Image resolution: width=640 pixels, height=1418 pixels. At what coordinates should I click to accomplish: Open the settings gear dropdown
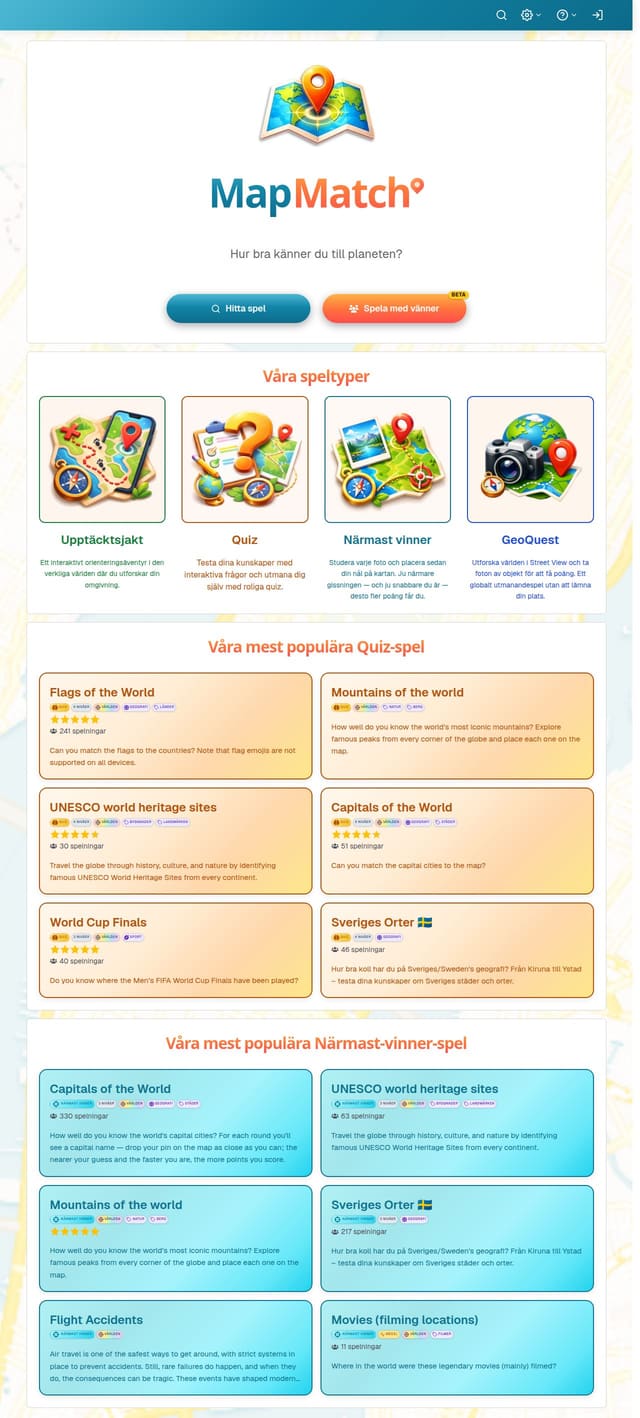pyautogui.click(x=531, y=15)
